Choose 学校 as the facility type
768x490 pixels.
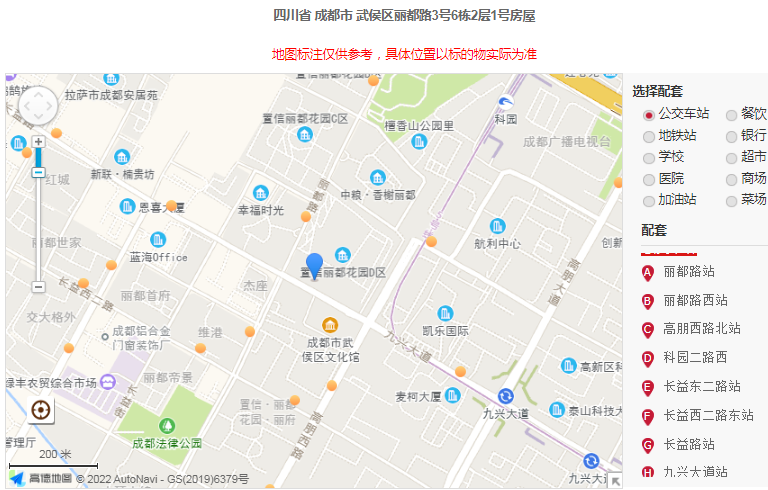pyautogui.click(x=649, y=157)
